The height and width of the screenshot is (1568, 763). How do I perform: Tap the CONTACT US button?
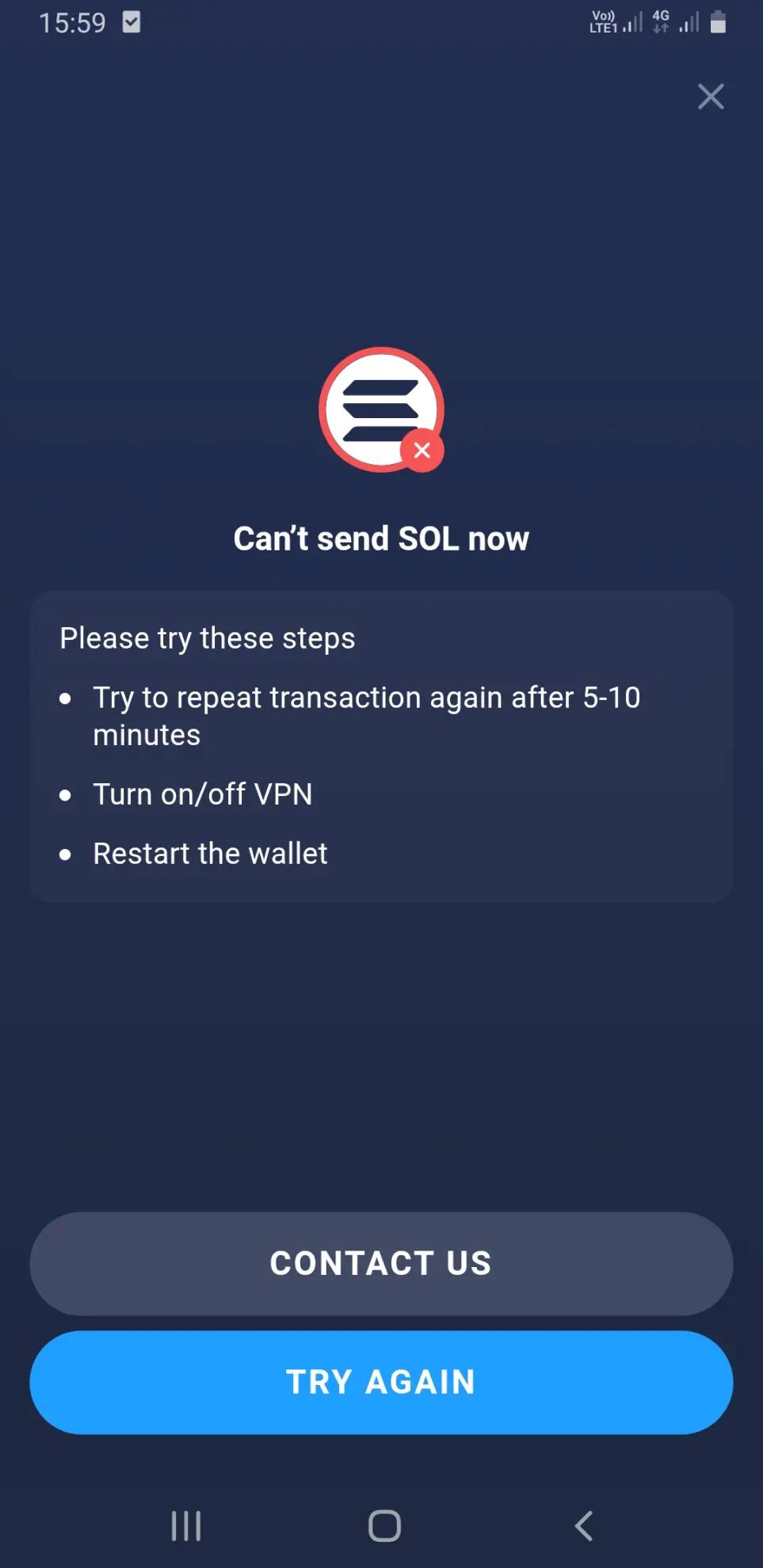381,1263
